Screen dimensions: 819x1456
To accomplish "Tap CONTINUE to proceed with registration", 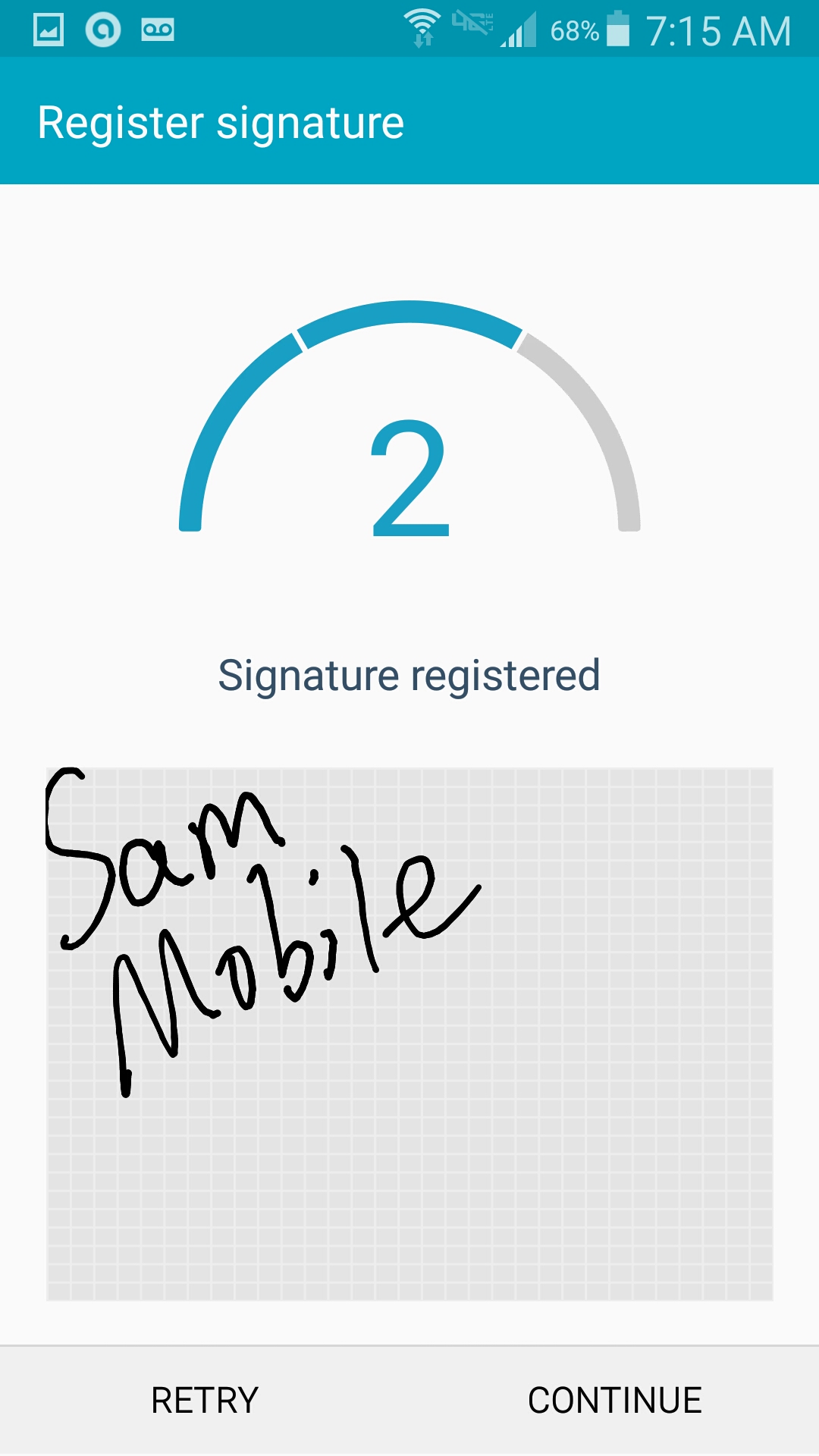I will 614,1401.
